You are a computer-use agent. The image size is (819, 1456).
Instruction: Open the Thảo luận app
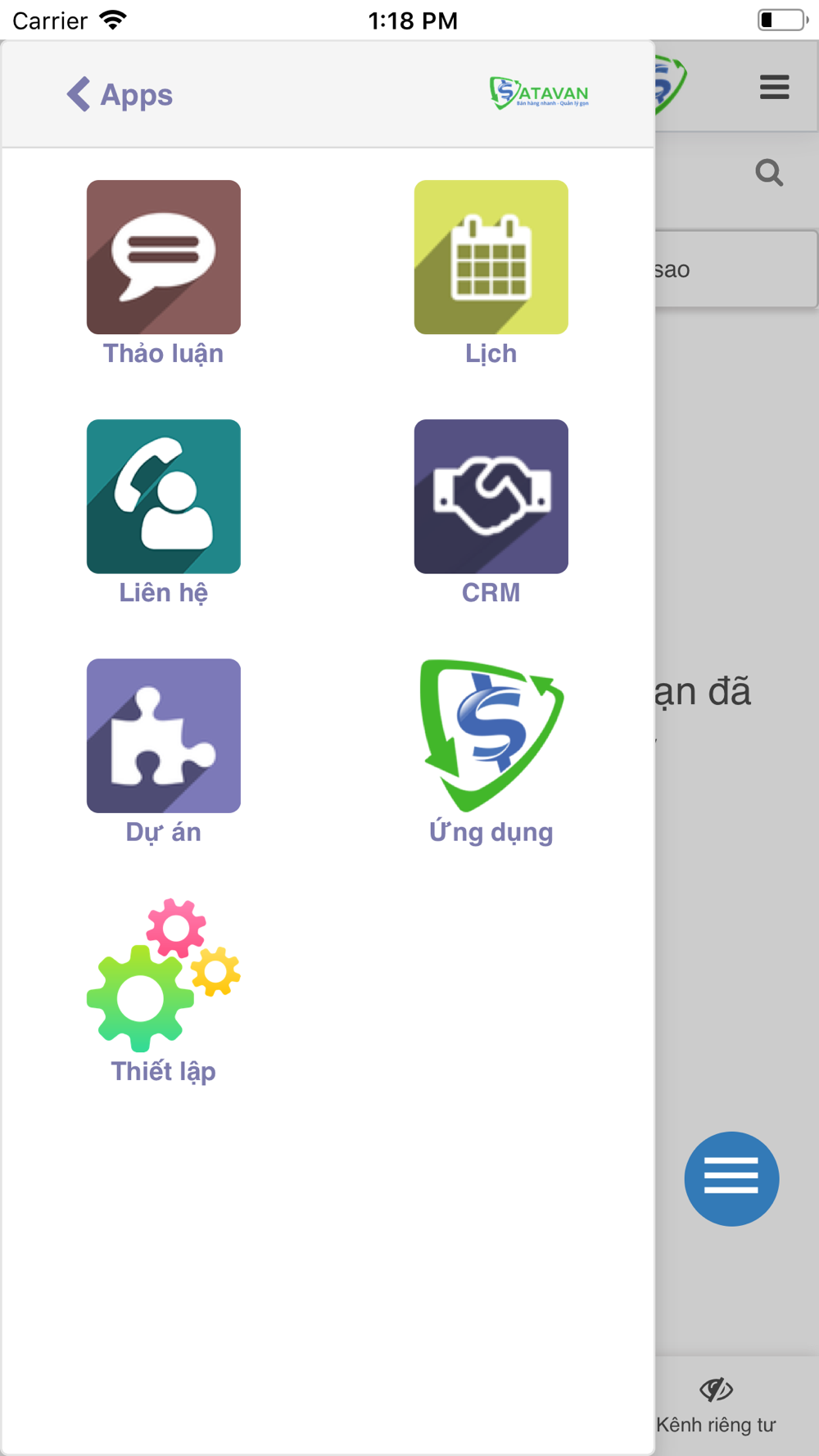point(163,273)
